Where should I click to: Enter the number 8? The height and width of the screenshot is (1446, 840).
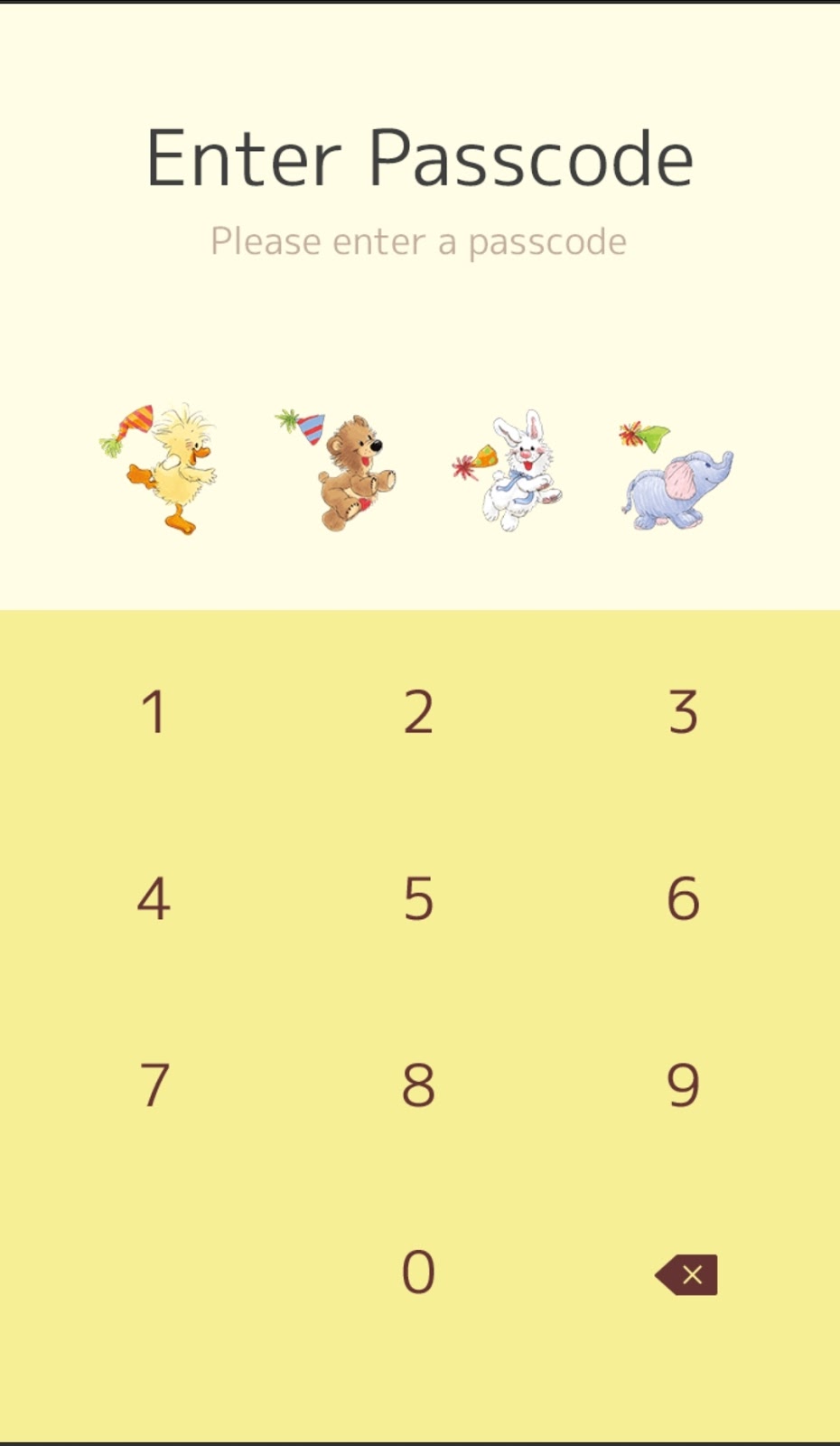point(418,1084)
